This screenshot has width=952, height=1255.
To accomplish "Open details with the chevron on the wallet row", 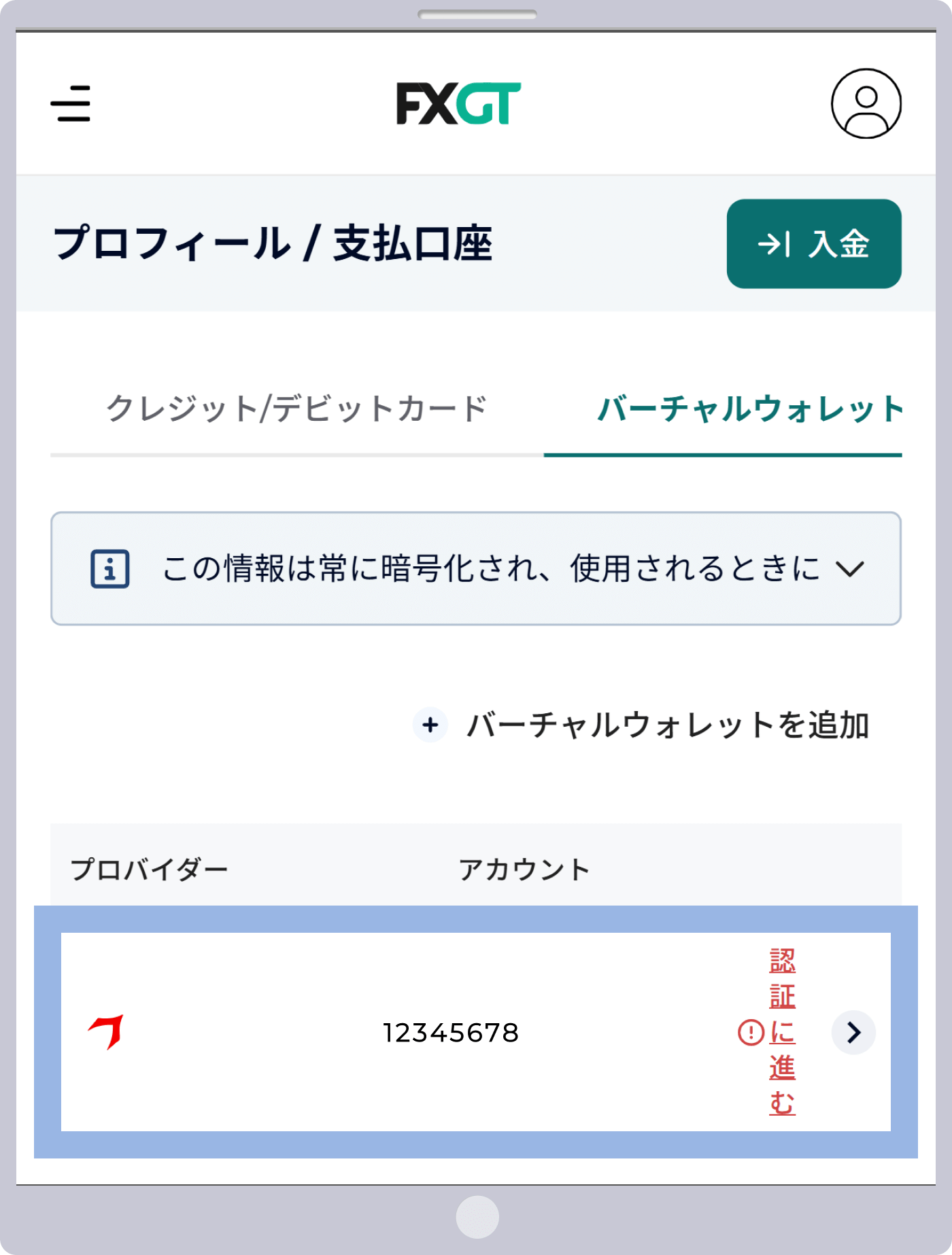I will (x=854, y=1031).
